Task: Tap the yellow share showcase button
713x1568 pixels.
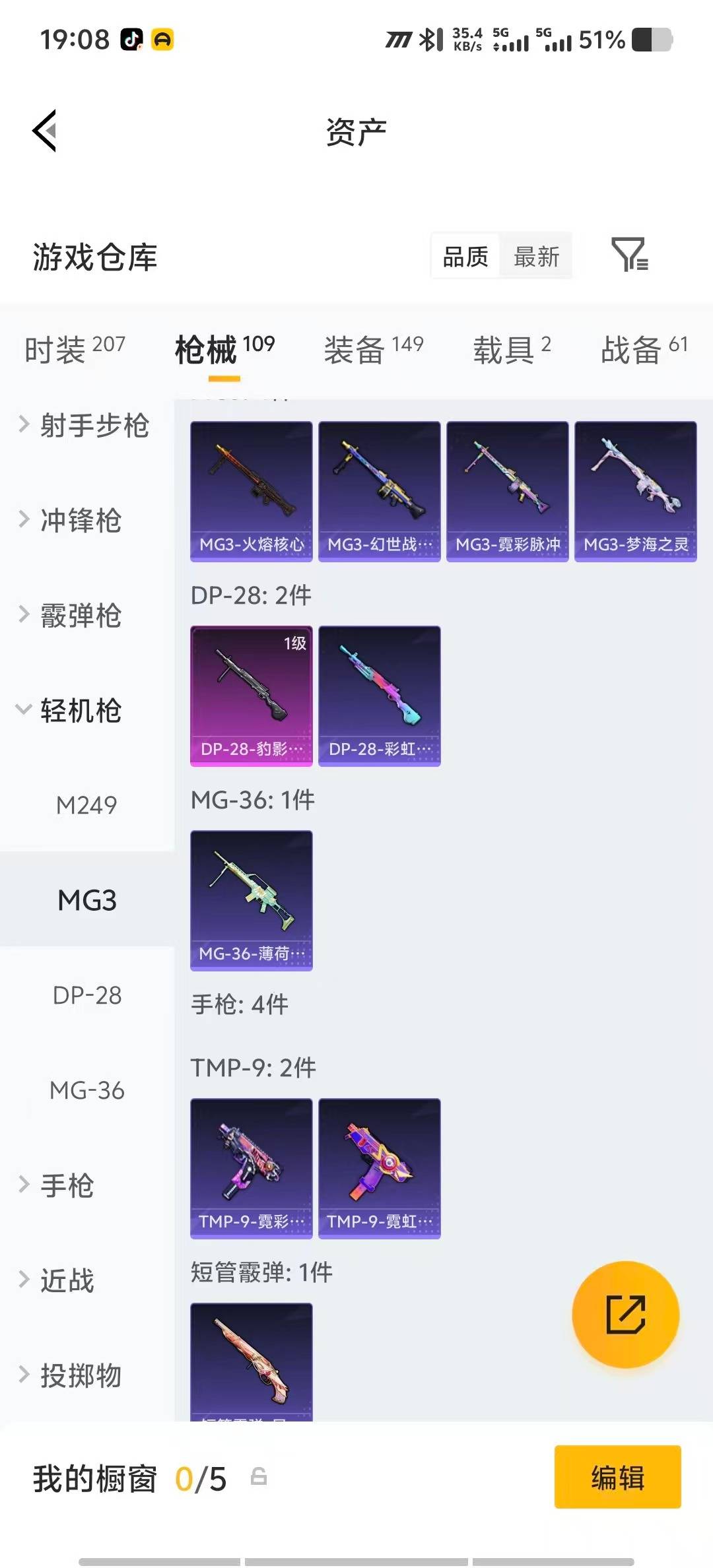Action: point(626,1315)
